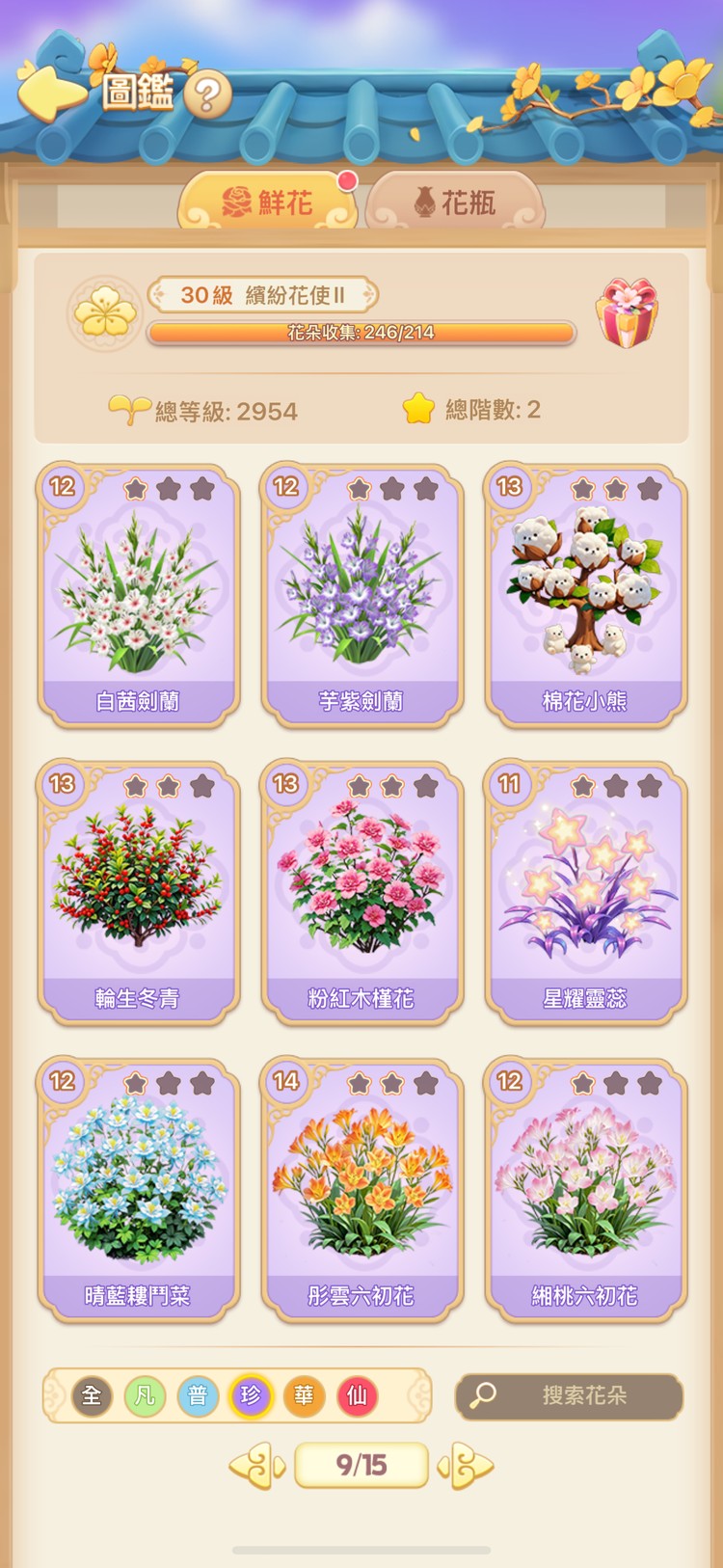The height and width of the screenshot is (1568, 723).
Task: Open the 白茜劍蘭 flower card
Action: pyautogui.click(x=138, y=595)
